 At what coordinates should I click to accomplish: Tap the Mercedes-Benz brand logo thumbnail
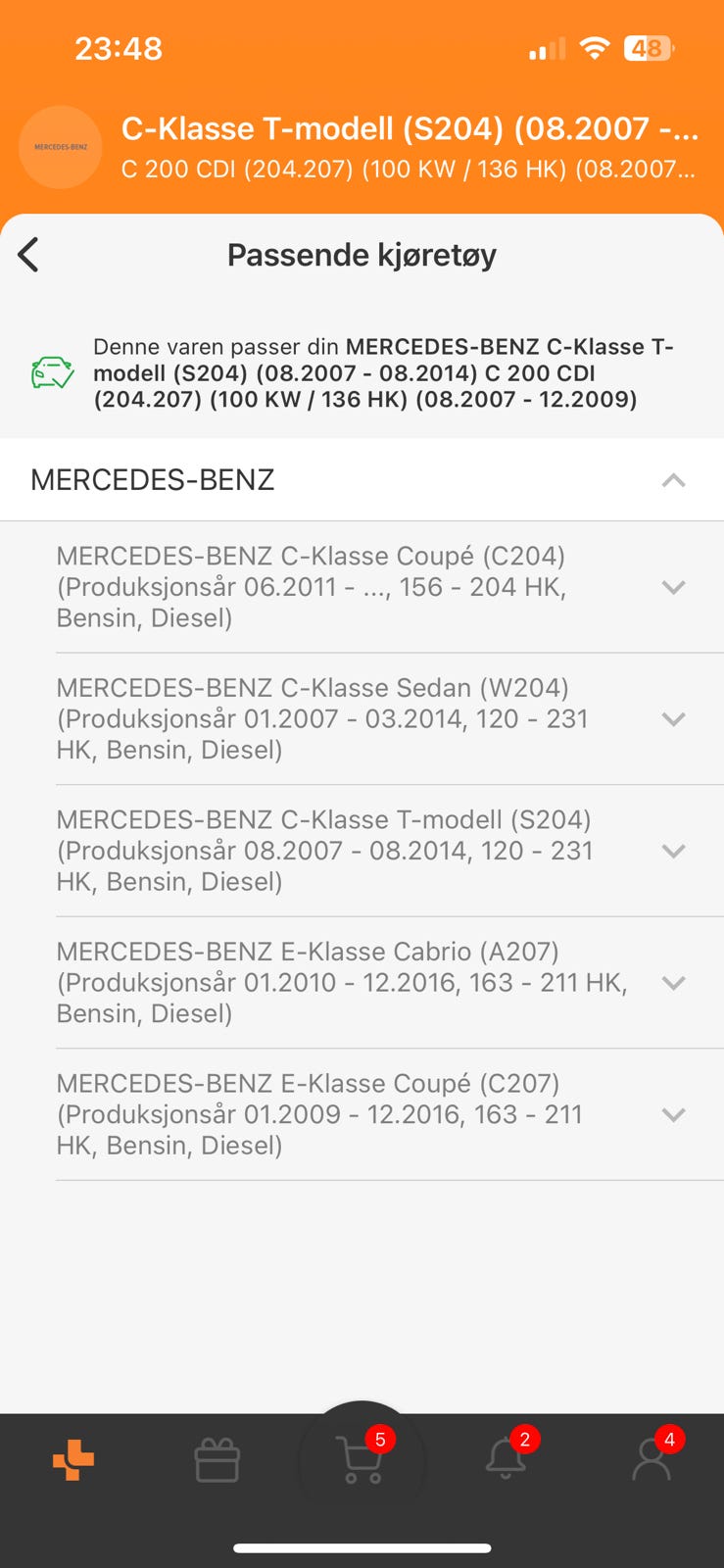61,147
